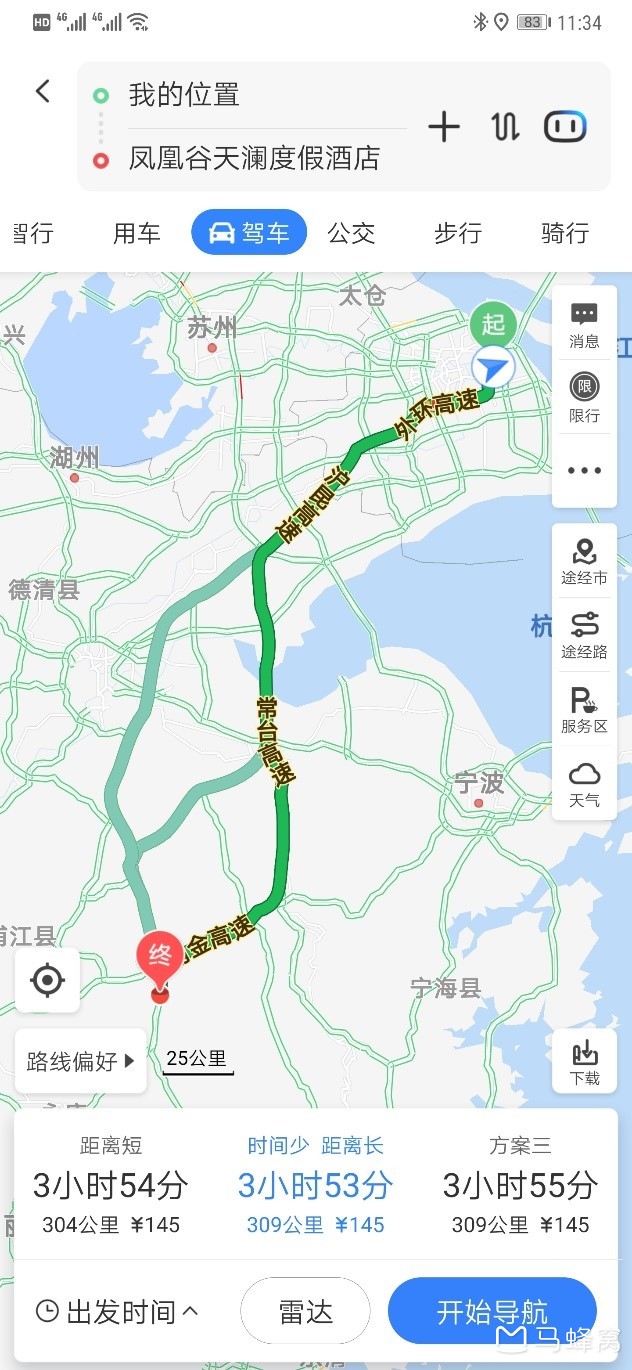Choose the 骑行 cycling tab

pyautogui.click(x=565, y=233)
